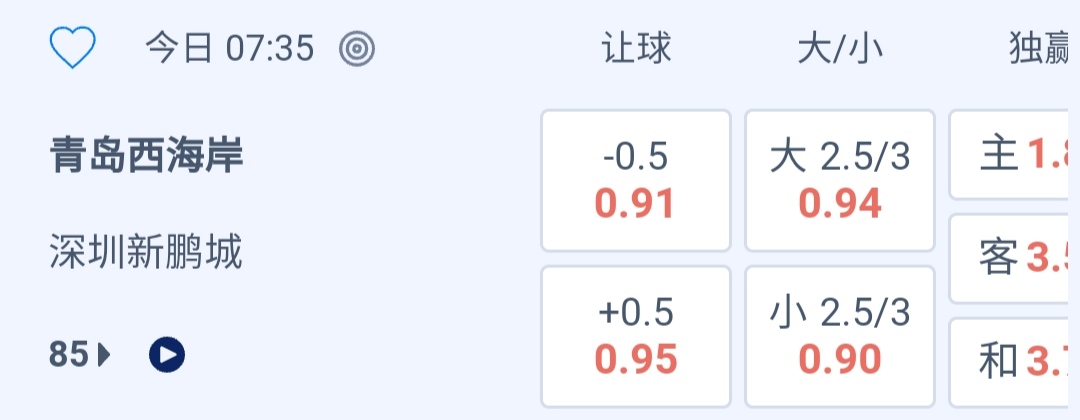
Task: Pick under 小 2.5/3 at 0.90
Action: 839,336
